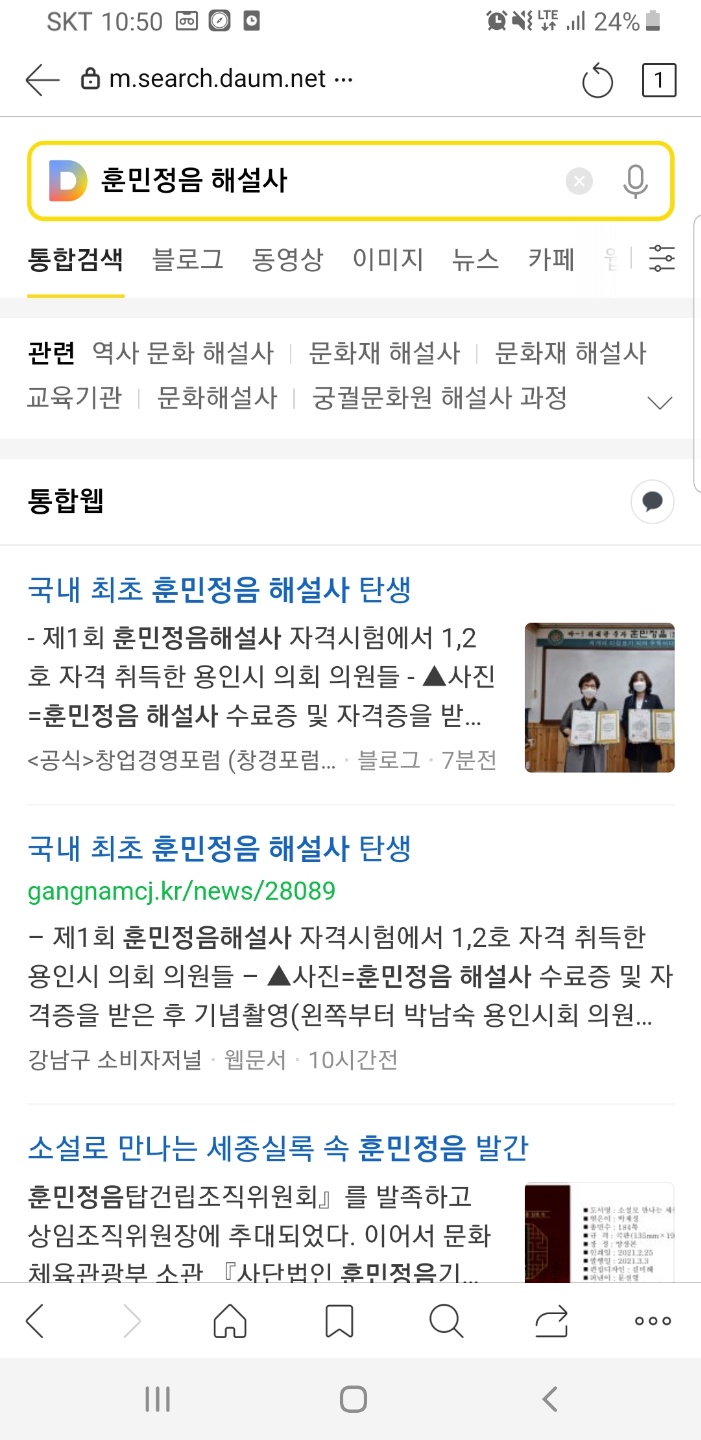Select related search 역사 문화 해설사

point(183,353)
